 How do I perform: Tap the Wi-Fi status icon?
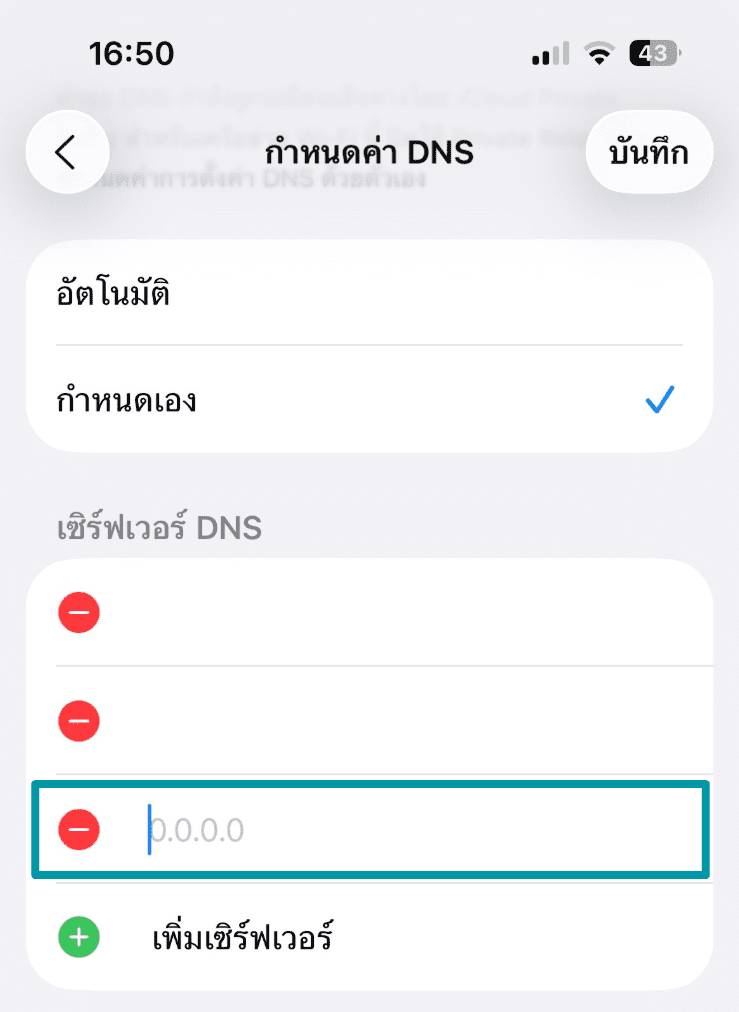click(598, 53)
